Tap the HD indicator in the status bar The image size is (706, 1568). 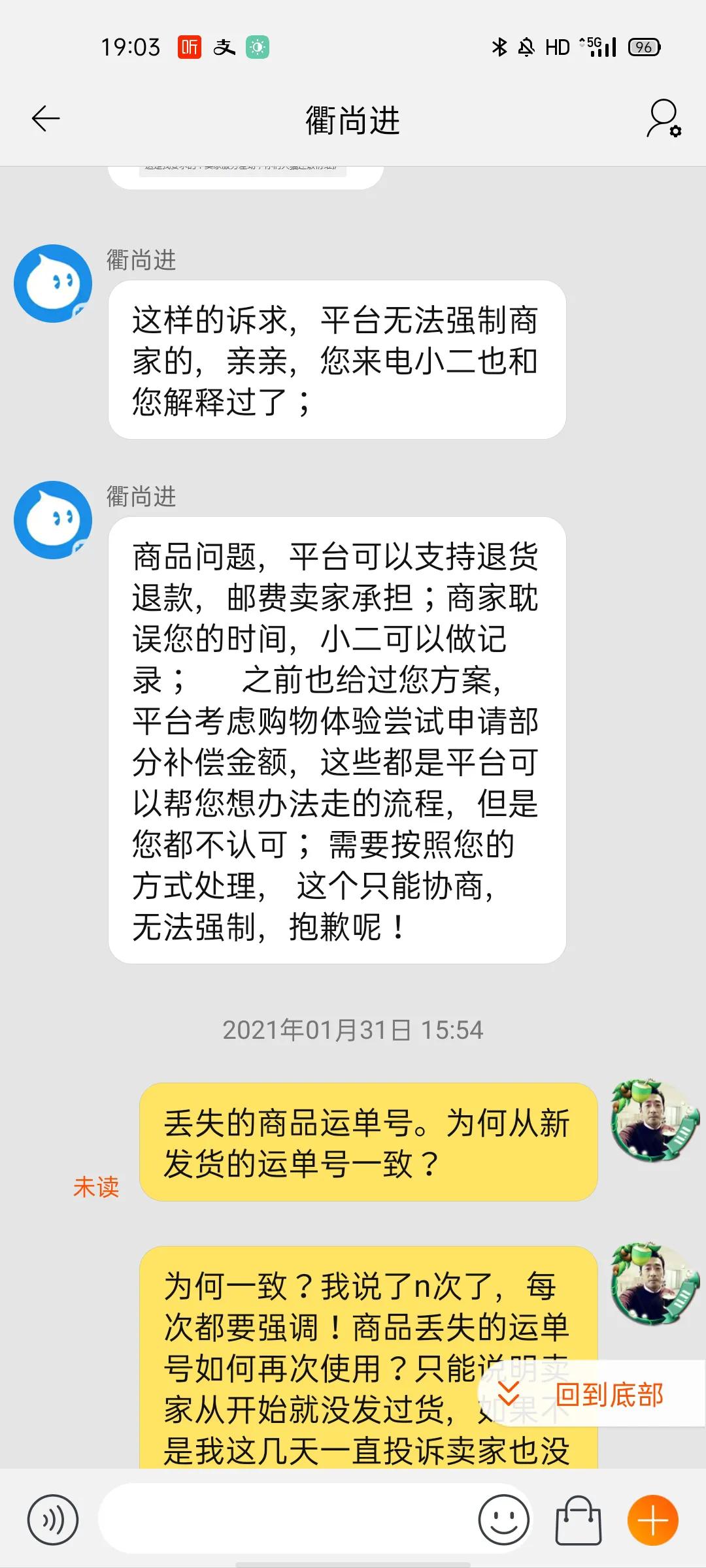[x=556, y=47]
